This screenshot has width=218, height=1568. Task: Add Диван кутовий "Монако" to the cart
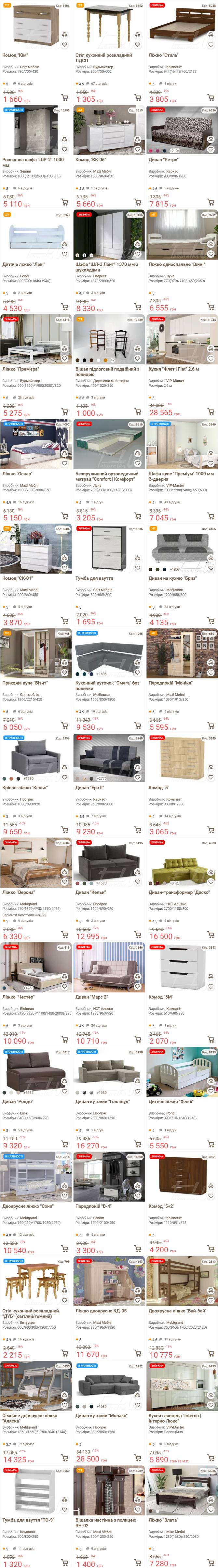(137, 1459)
